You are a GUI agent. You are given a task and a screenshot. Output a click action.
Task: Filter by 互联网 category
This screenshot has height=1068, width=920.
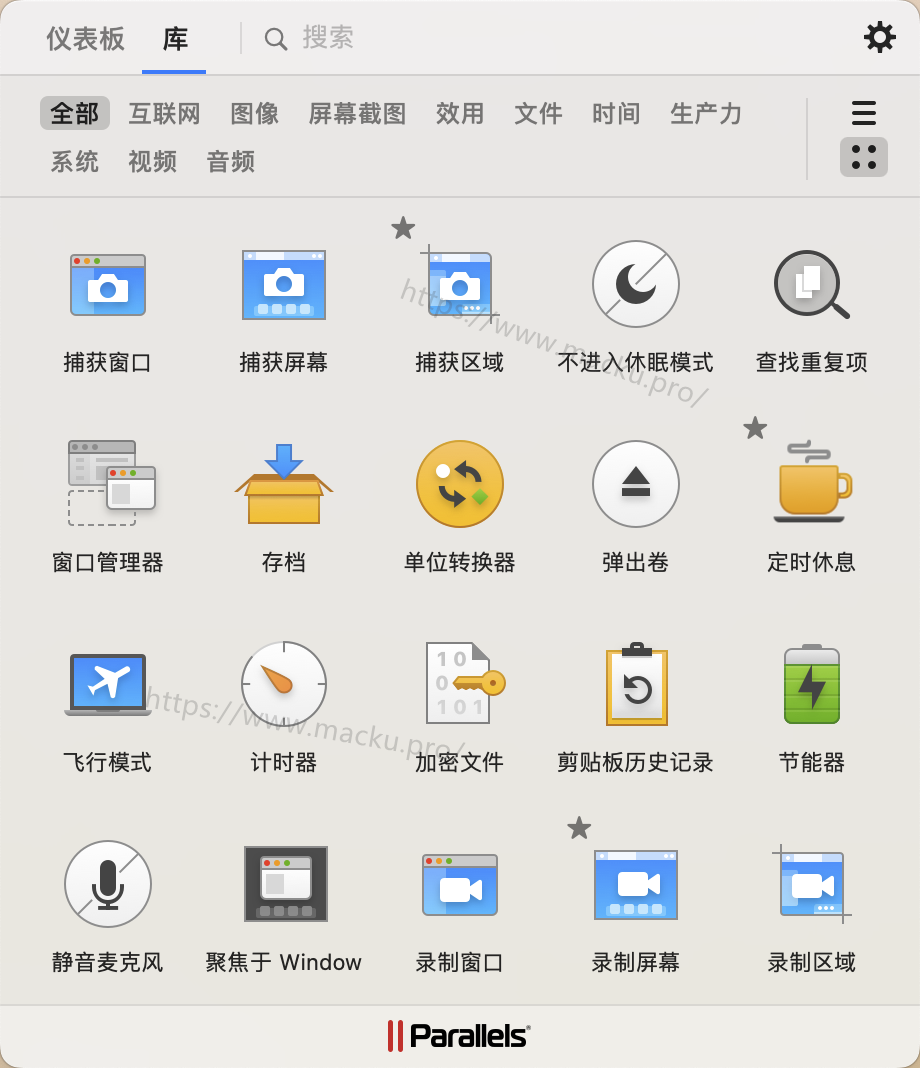pos(165,114)
